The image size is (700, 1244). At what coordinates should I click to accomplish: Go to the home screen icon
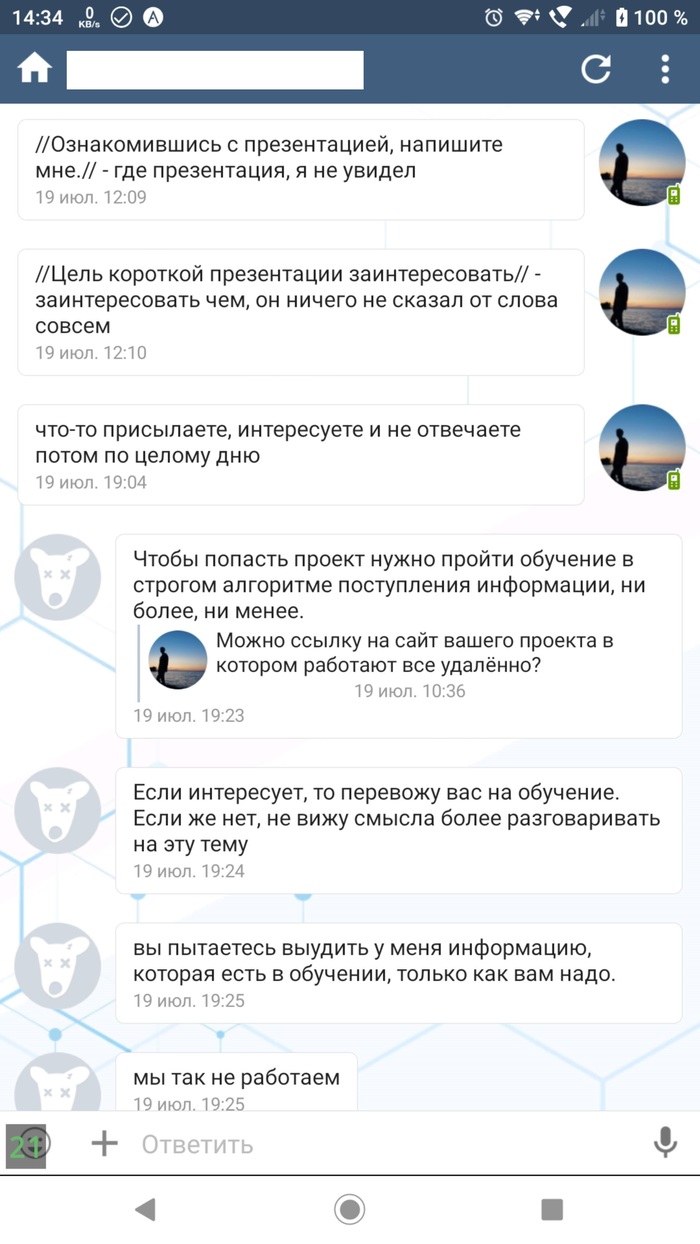coord(34,69)
